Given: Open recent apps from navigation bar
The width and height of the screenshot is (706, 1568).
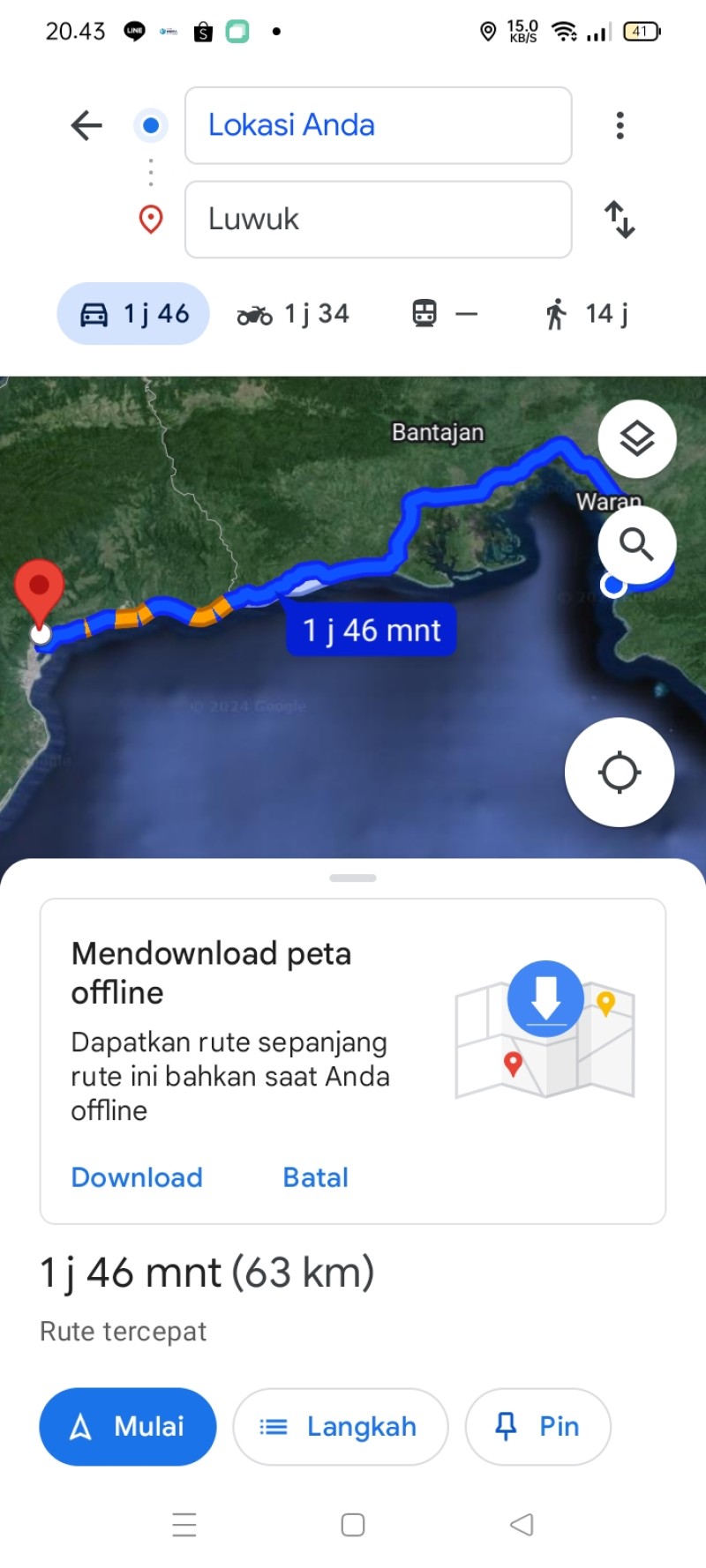Looking at the screenshot, I should tap(184, 1525).
